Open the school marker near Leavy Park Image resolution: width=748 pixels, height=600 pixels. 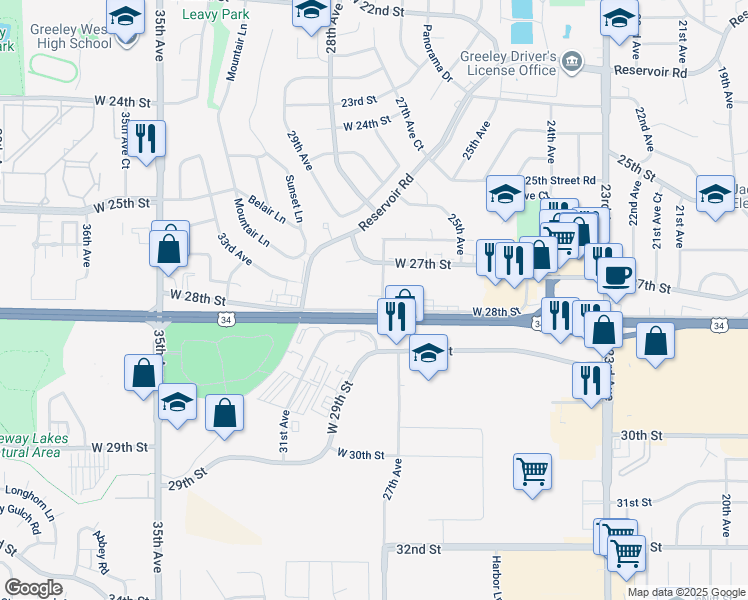311,11
